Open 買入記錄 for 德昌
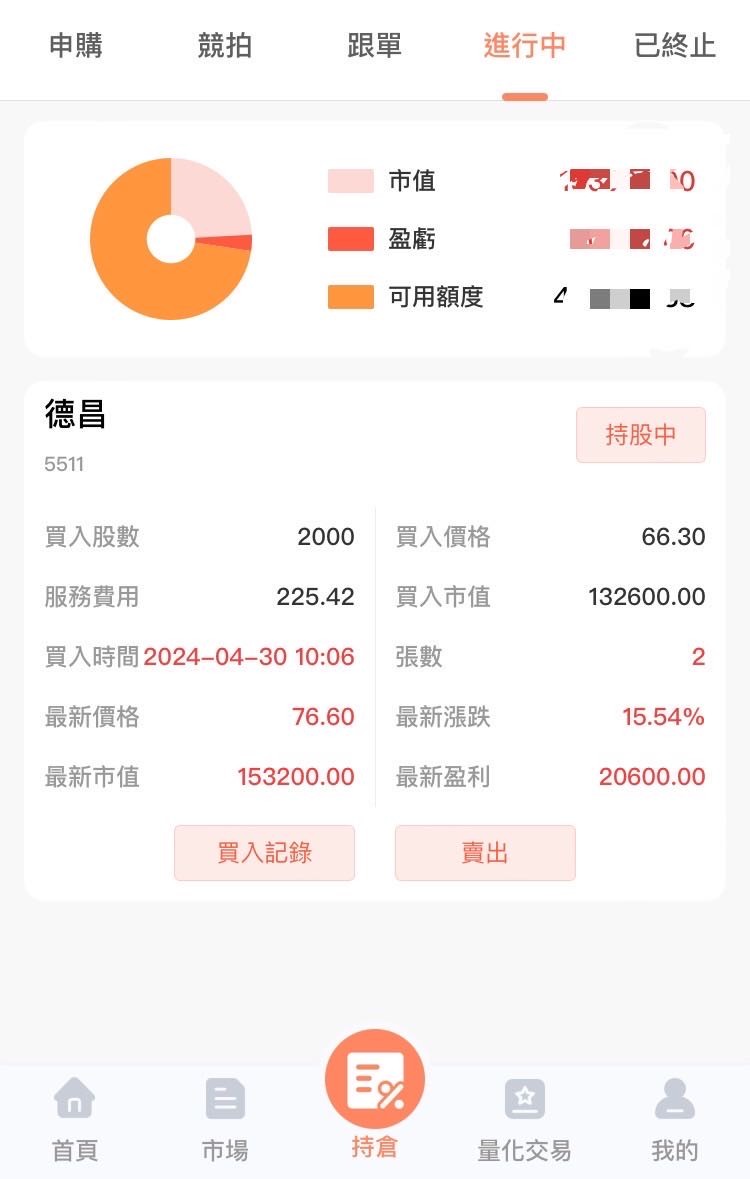Image resolution: width=750 pixels, height=1179 pixels. [264, 852]
